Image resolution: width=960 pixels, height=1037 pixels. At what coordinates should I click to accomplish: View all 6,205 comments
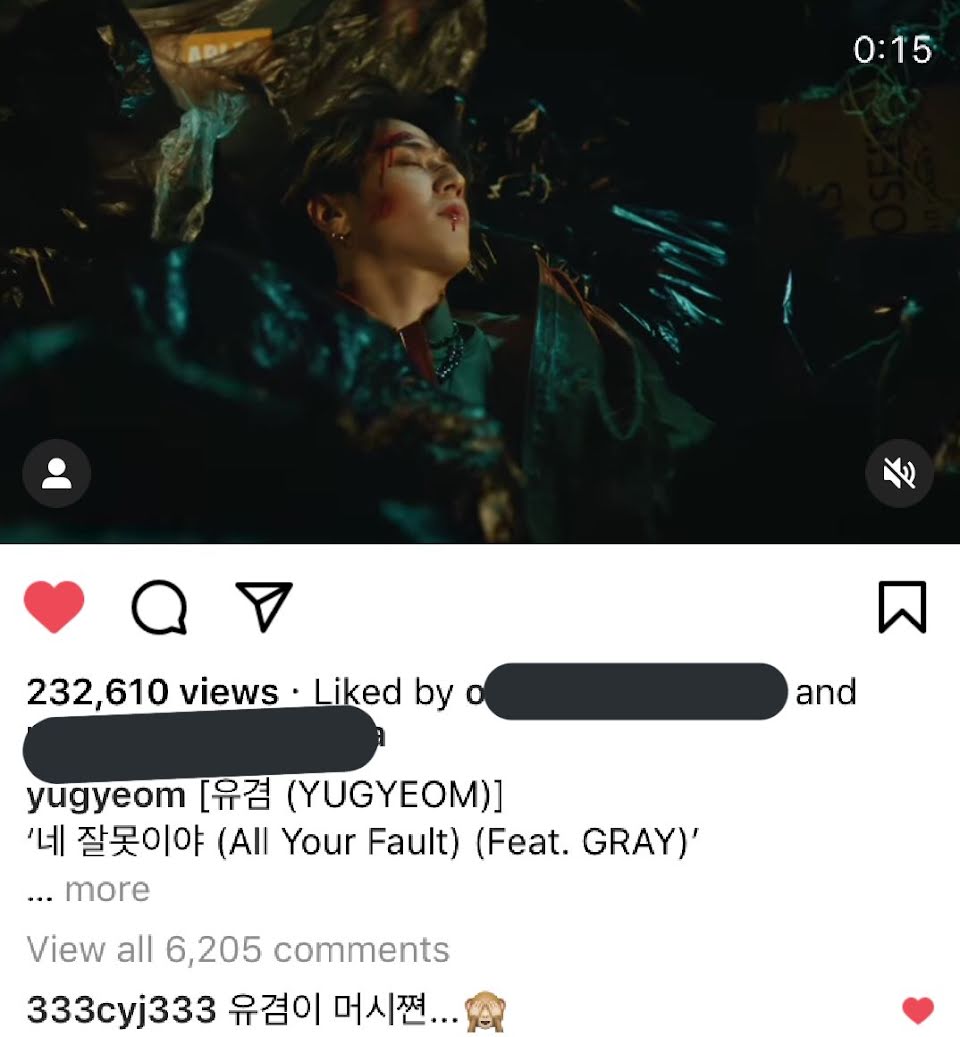[x=238, y=949]
